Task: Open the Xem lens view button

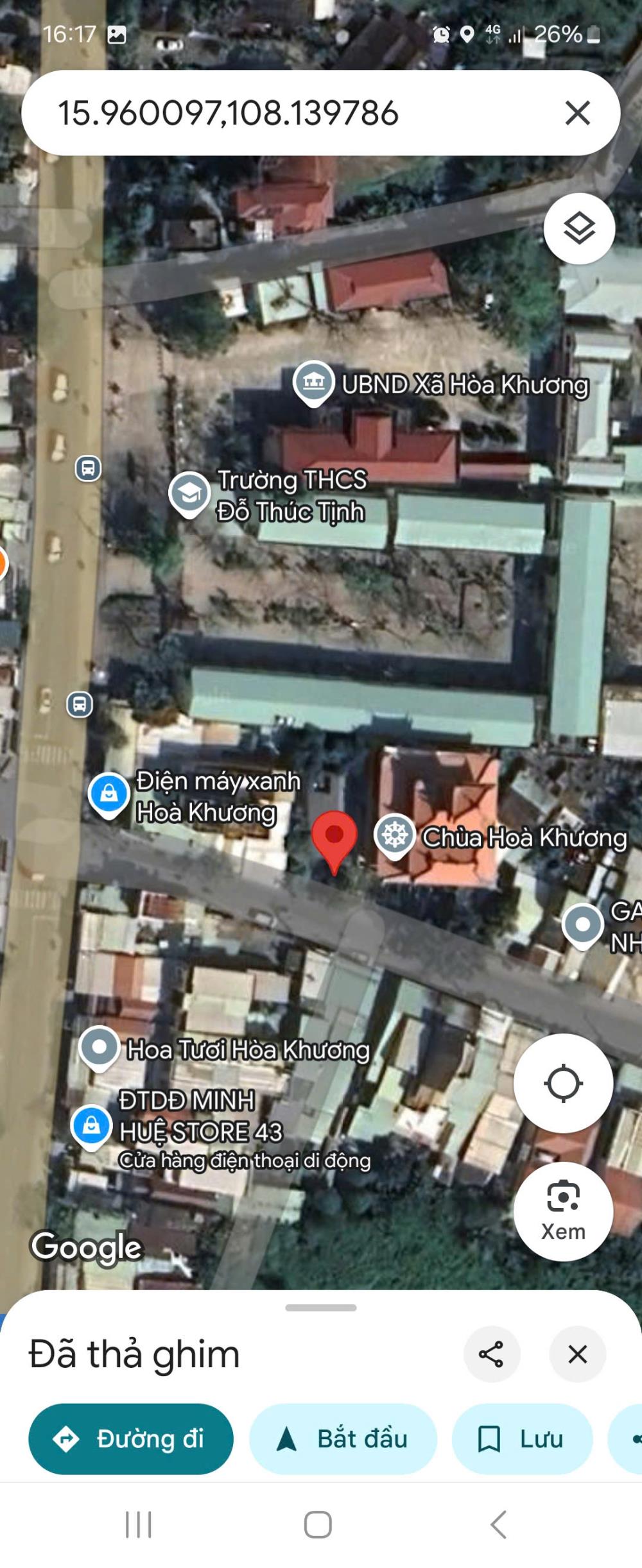Action: click(563, 1211)
